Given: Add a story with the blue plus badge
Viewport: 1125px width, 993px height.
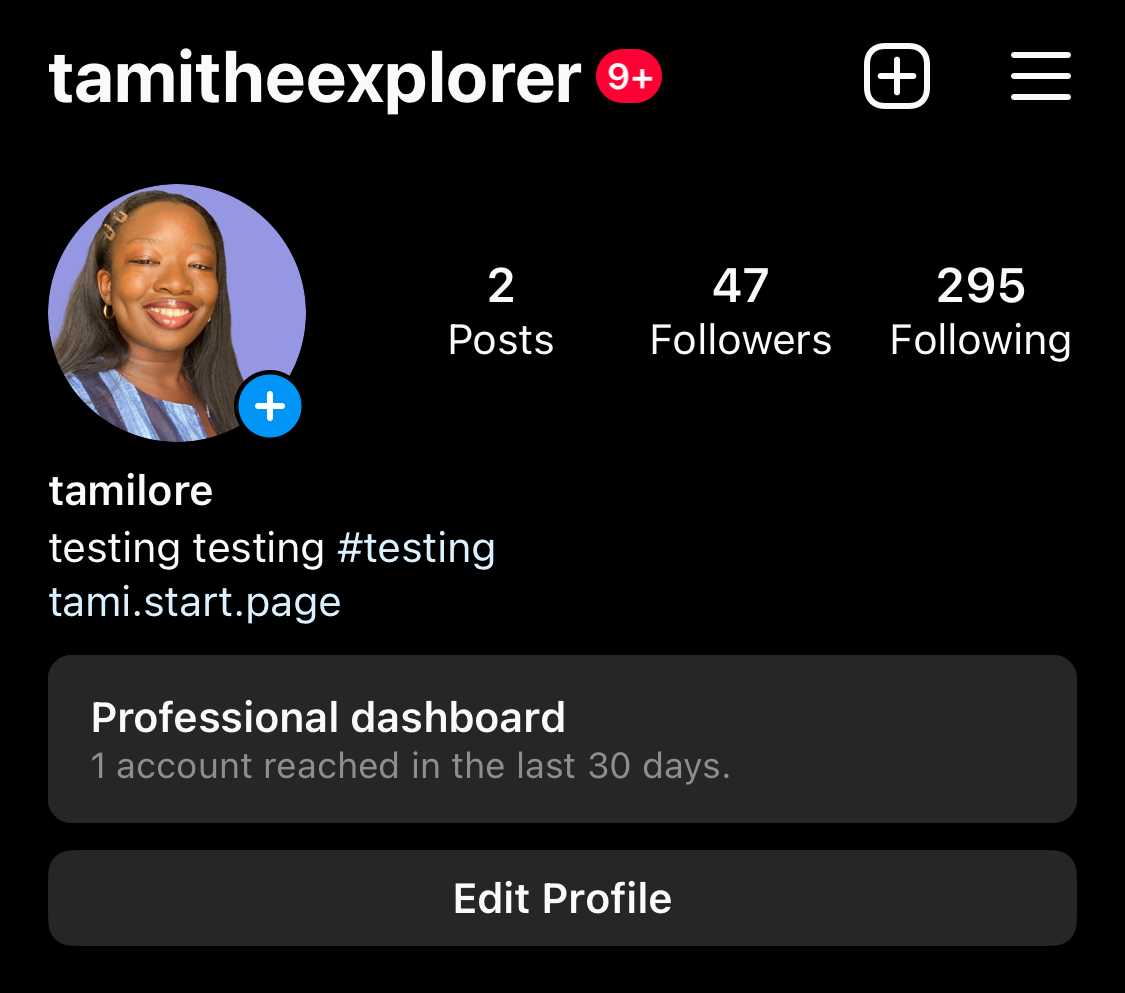Looking at the screenshot, I should [x=270, y=406].
